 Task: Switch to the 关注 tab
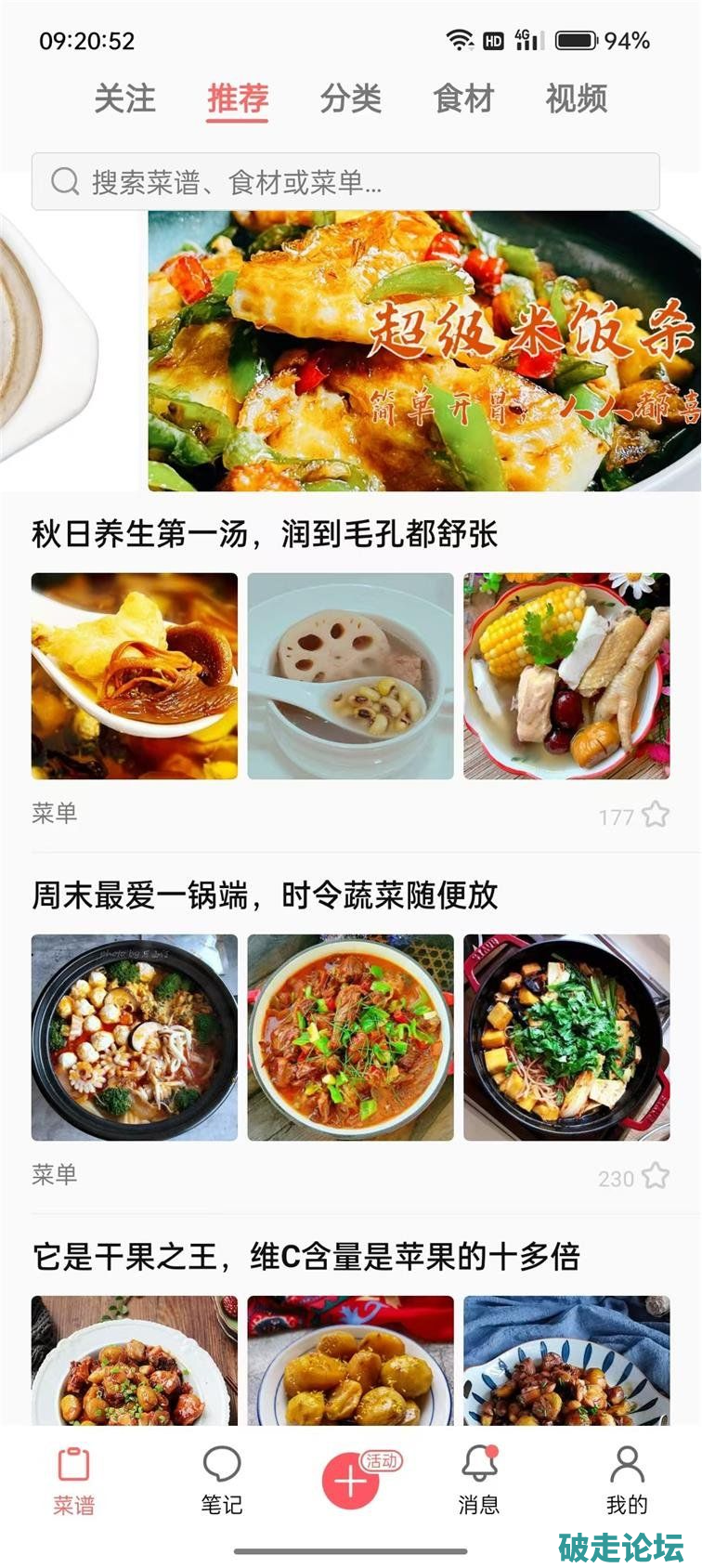124,98
